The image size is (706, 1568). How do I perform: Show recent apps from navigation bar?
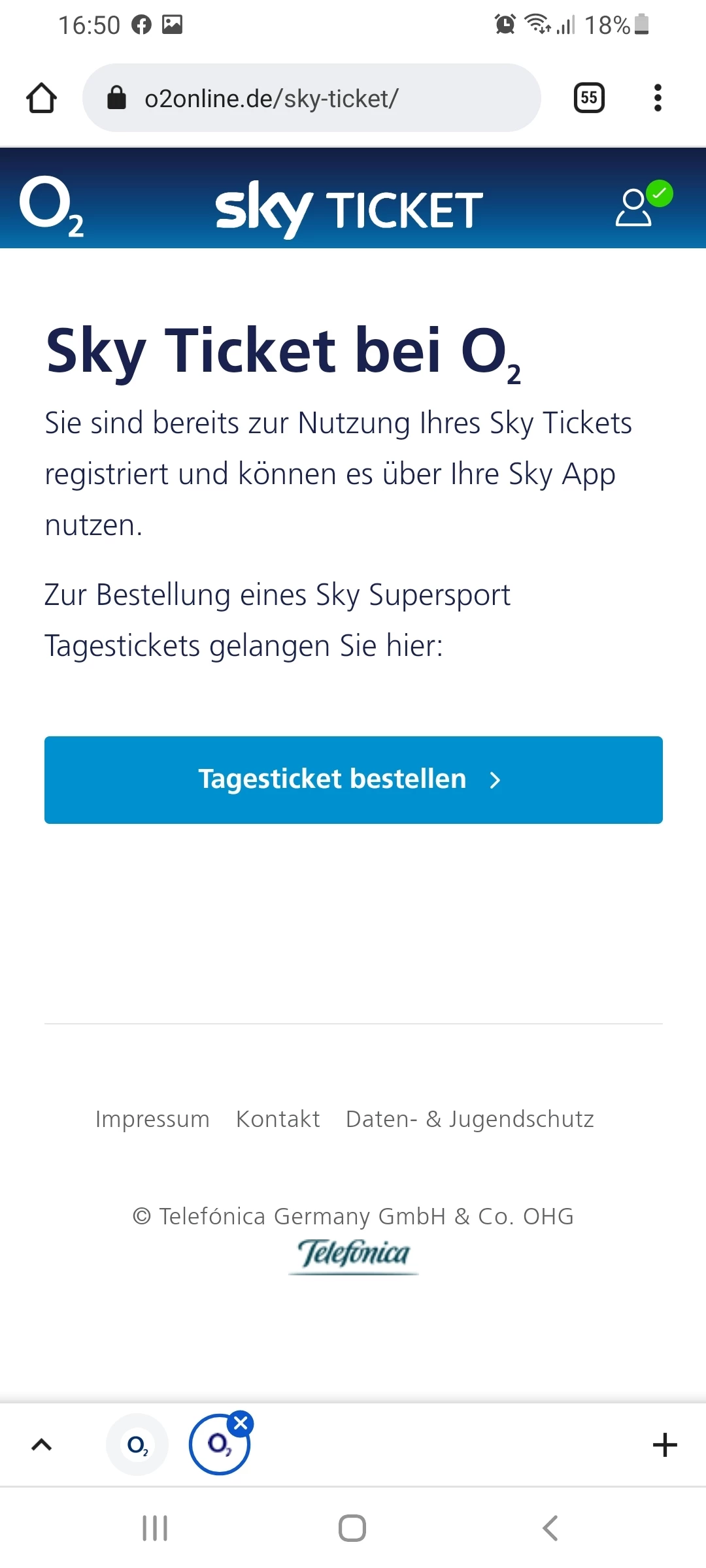[x=155, y=1528]
